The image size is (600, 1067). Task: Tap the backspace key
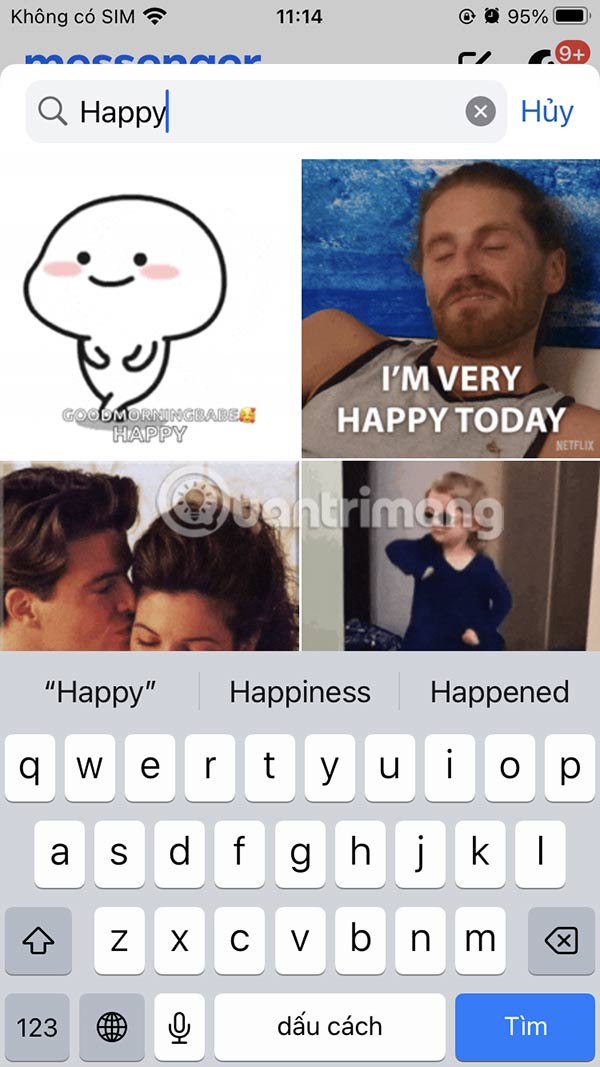tap(561, 941)
